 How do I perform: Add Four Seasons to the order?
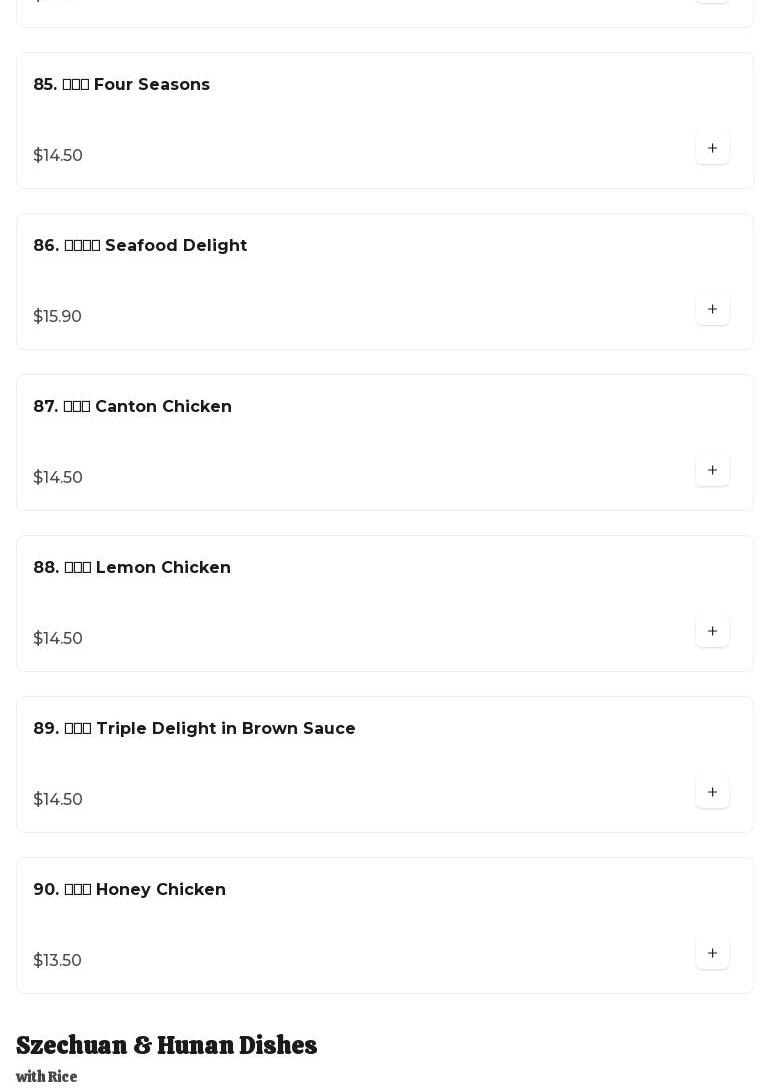coord(712,149)
